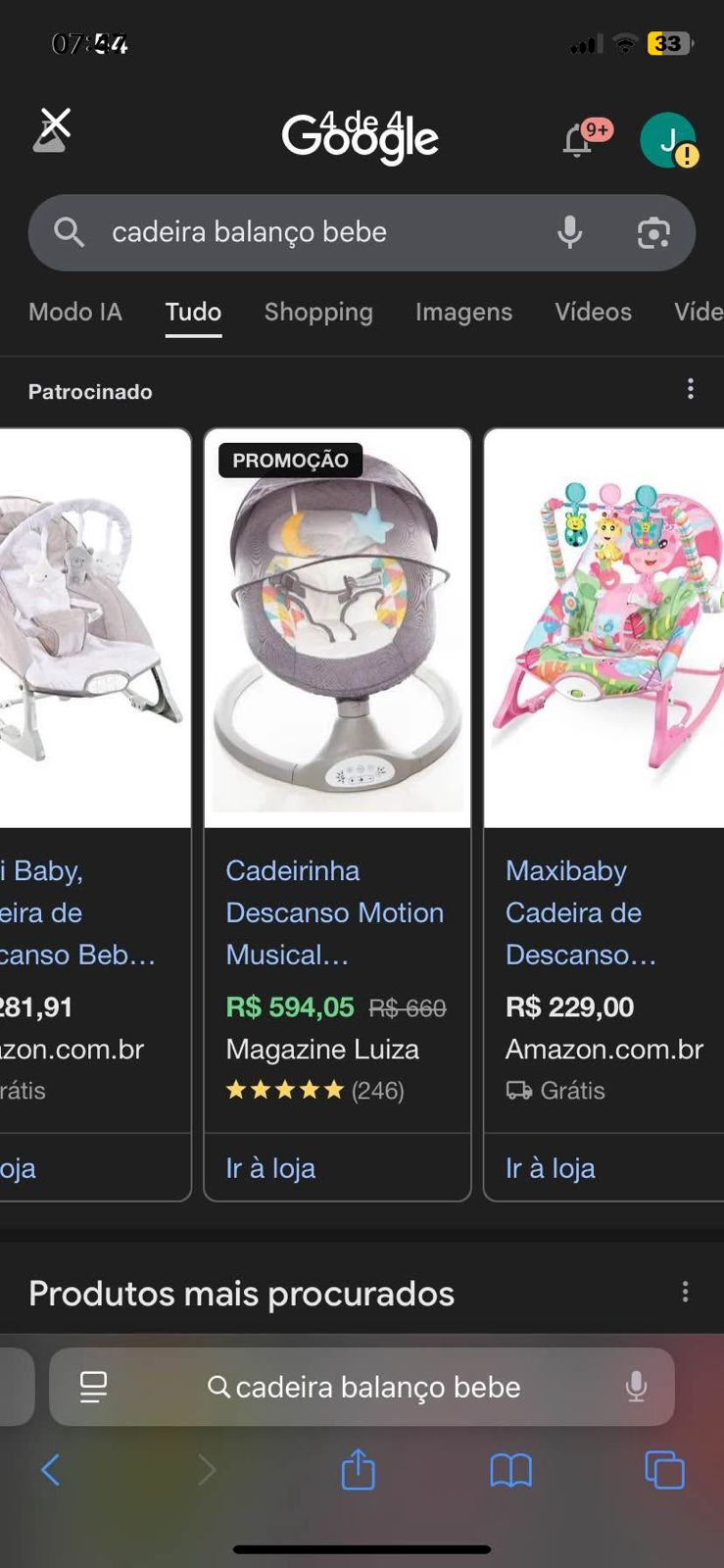The height and width of the screenshot is (1568, 724).
Task: Open options menu for Patrocinado ads
Action: pyautogui.click(x=691, y=390)
